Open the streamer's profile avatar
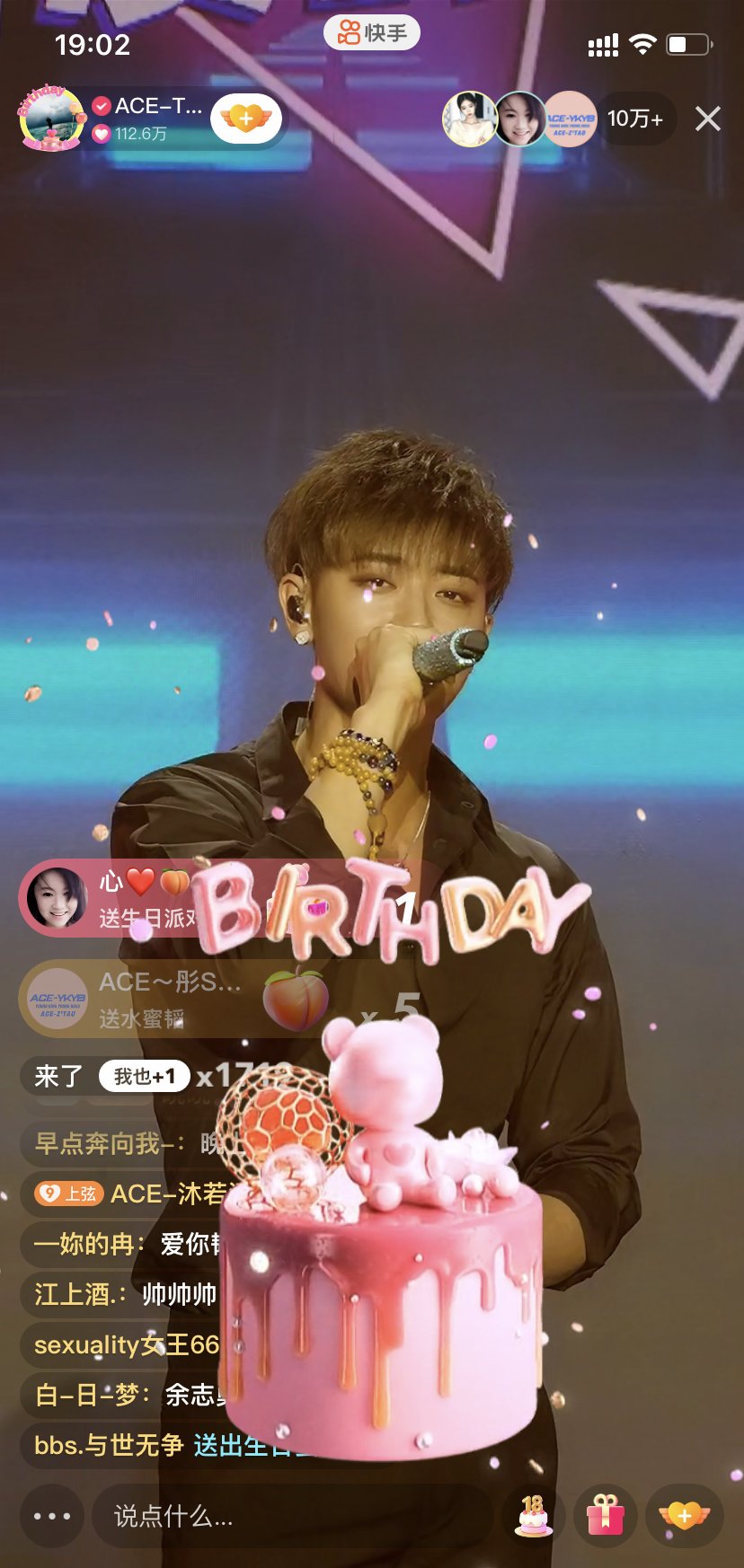The width and height of the screenshot is (744, 1568). click(x=50, y=119)
